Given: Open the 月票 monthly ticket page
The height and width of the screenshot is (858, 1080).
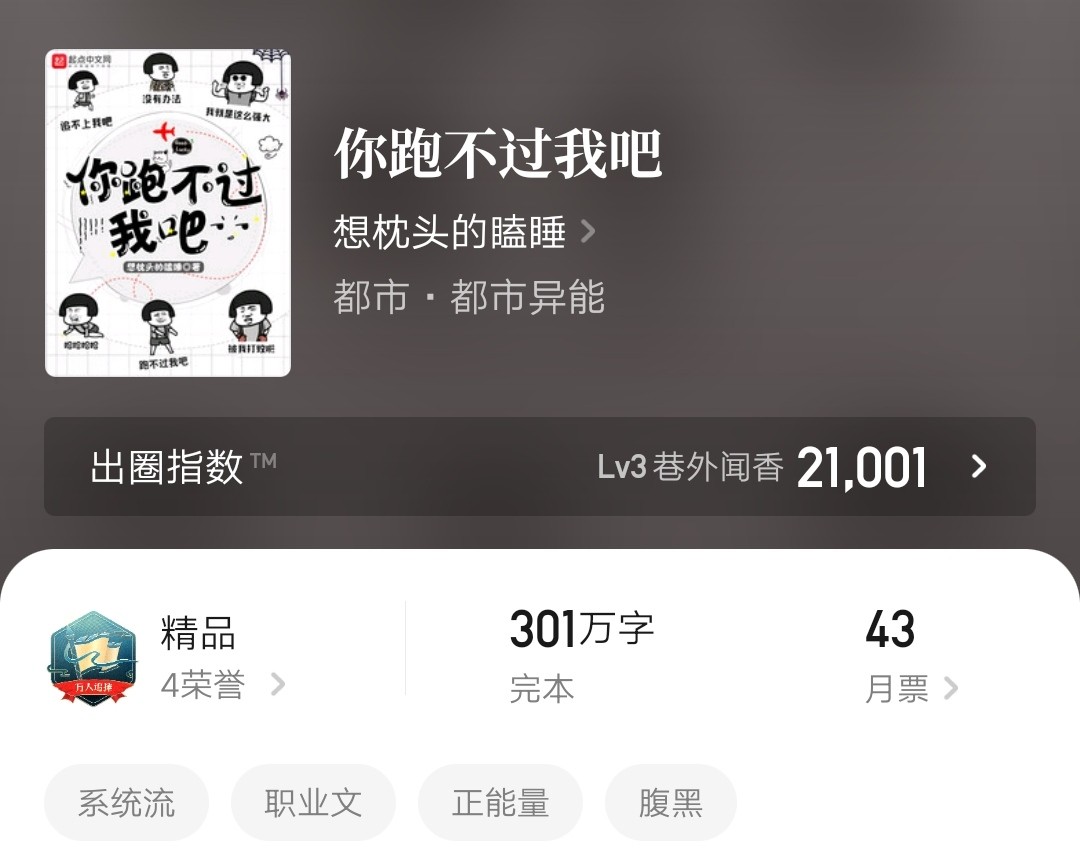Looking at the screenshot, I should [910, 688].
